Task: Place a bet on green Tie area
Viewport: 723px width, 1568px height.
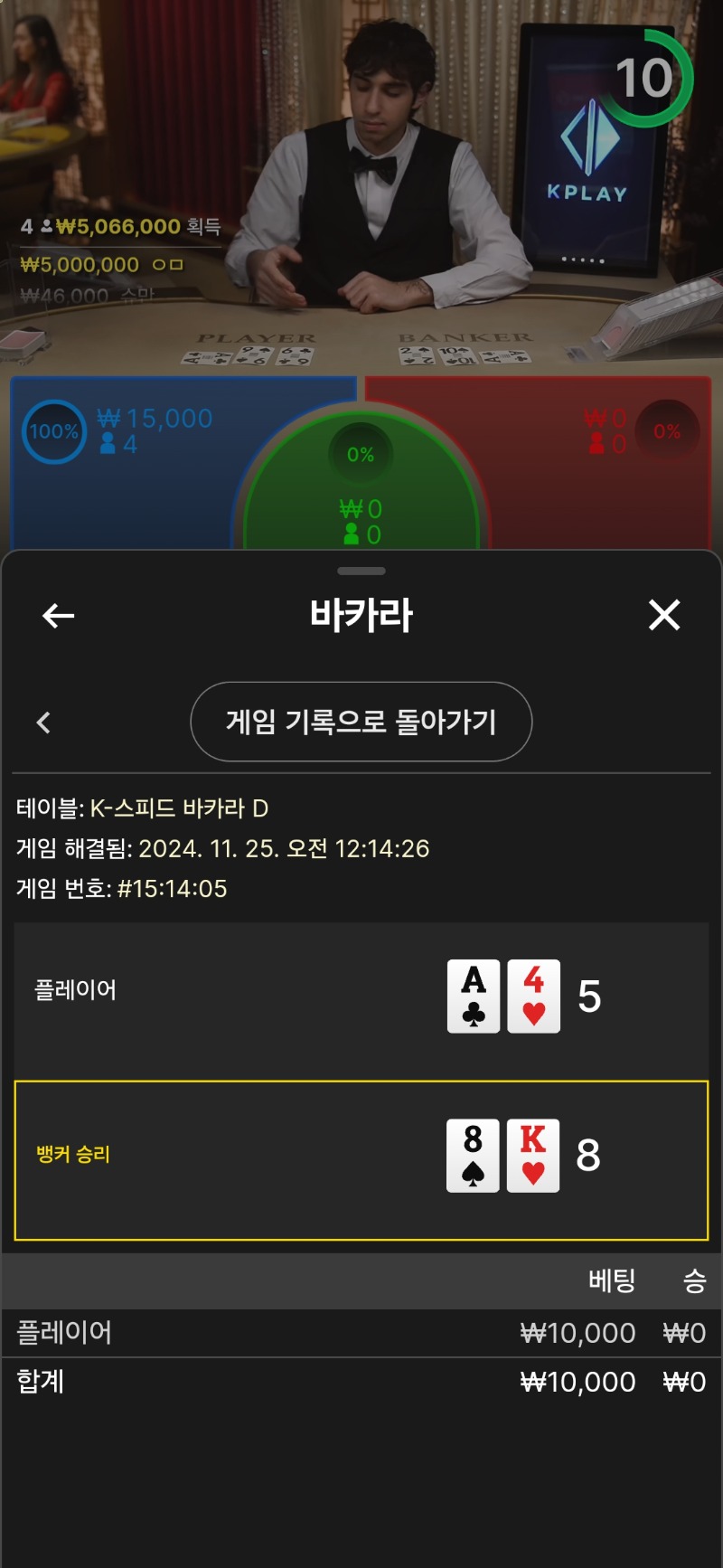Action: [x=361, y=488]
